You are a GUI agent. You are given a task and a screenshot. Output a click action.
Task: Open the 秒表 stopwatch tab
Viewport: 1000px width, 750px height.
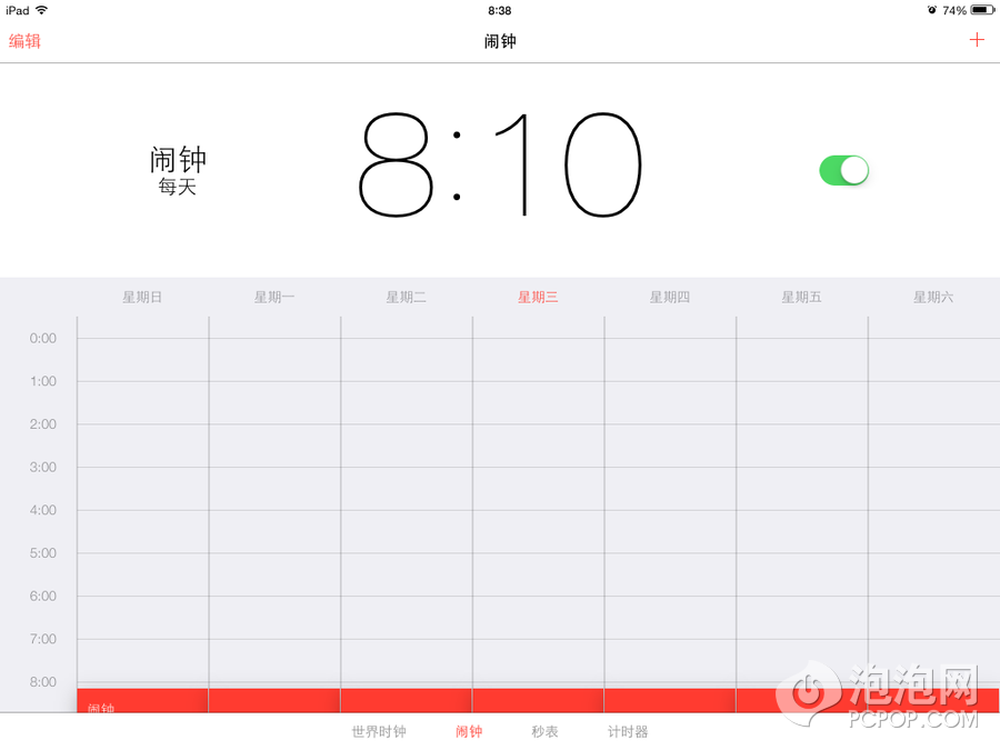545,732
